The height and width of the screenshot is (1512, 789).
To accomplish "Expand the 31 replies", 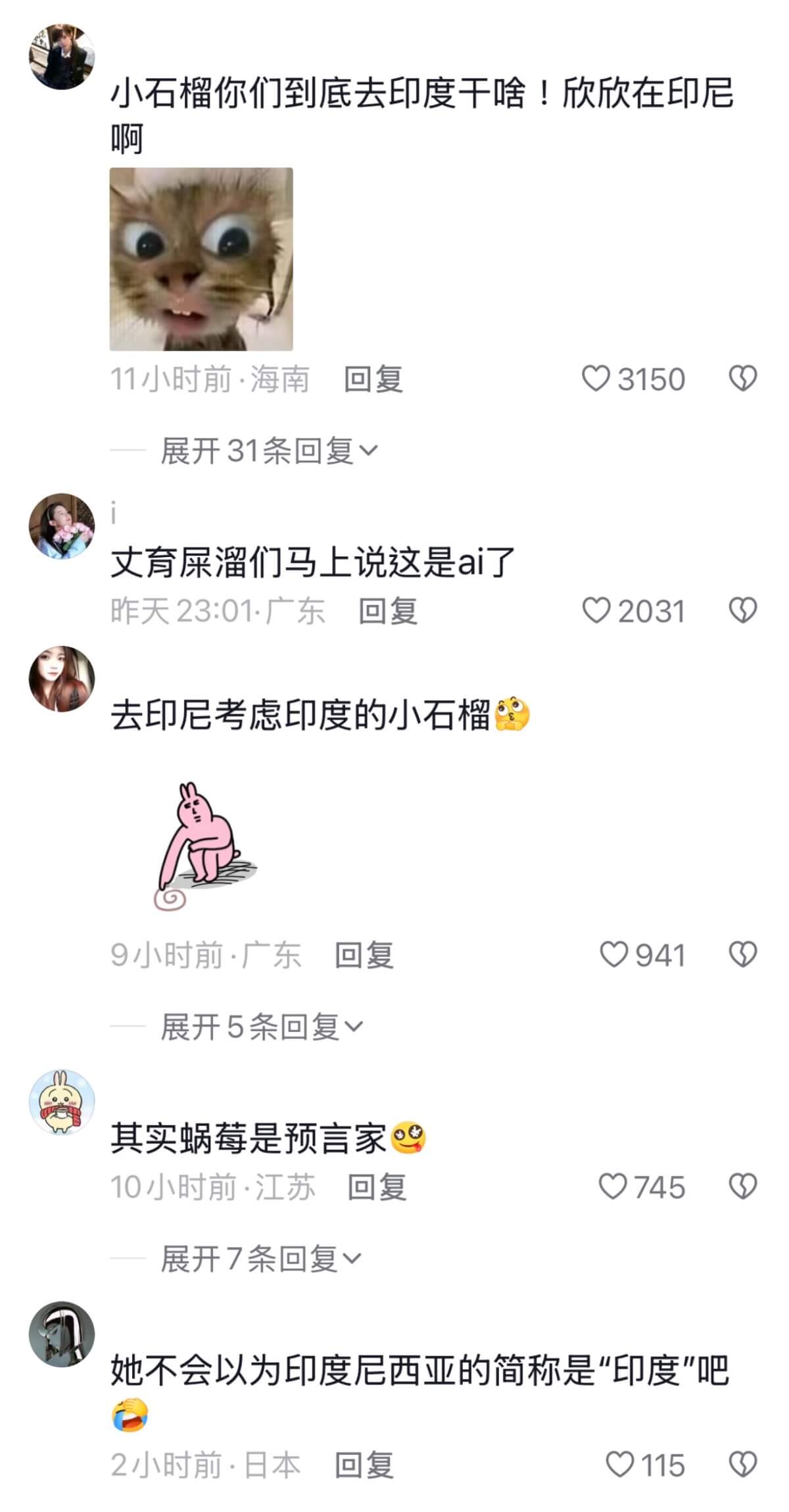I will point(270,451).
